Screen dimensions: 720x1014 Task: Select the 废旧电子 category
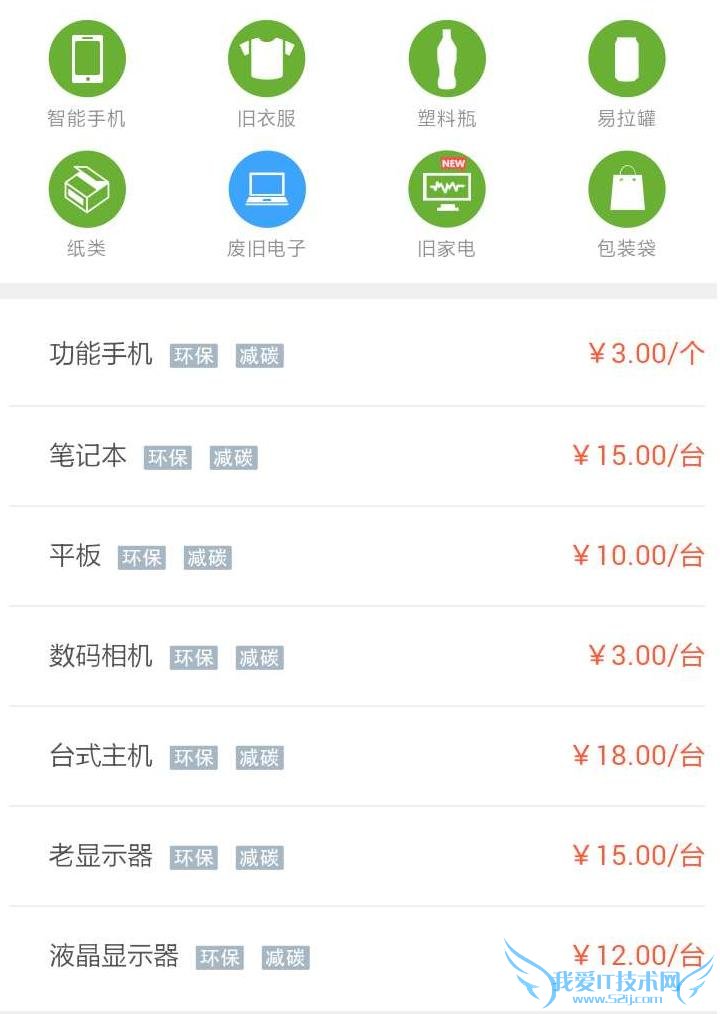(x=266, y=189)
